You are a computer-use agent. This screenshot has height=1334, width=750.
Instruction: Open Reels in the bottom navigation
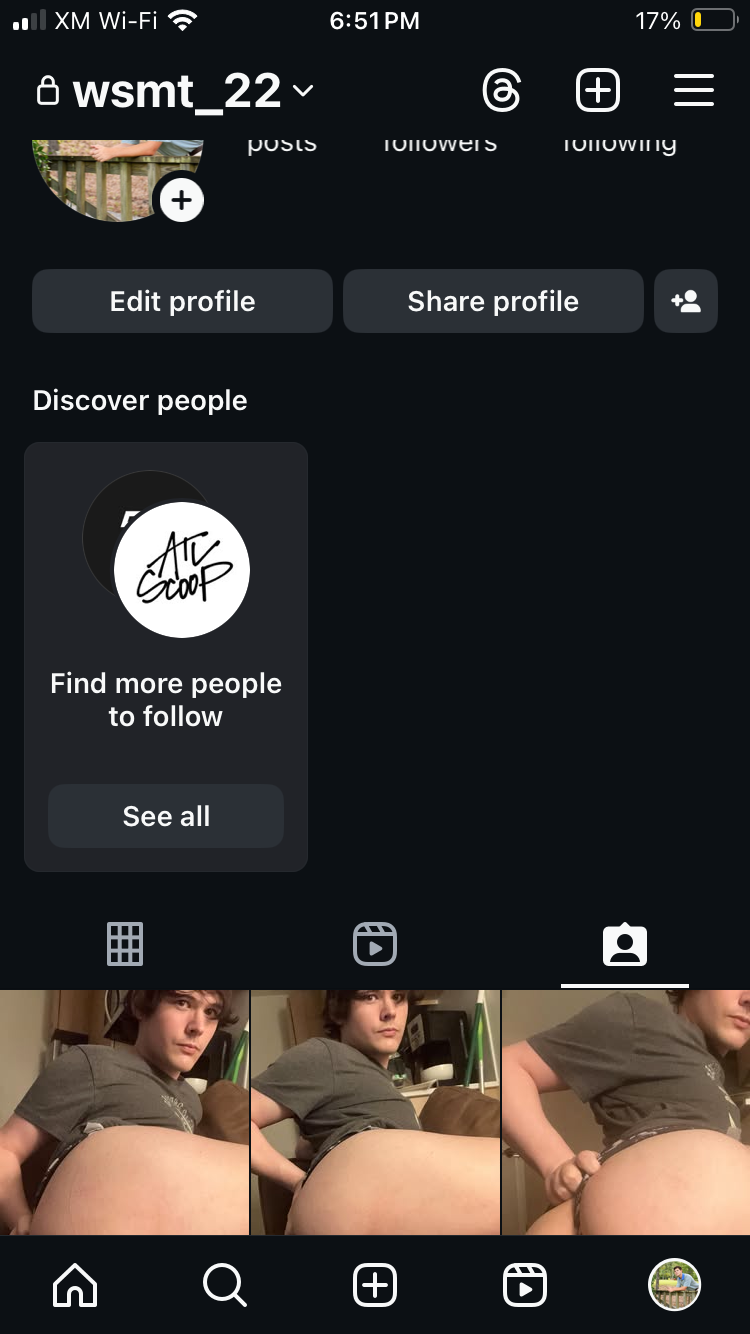[525, 1285]
